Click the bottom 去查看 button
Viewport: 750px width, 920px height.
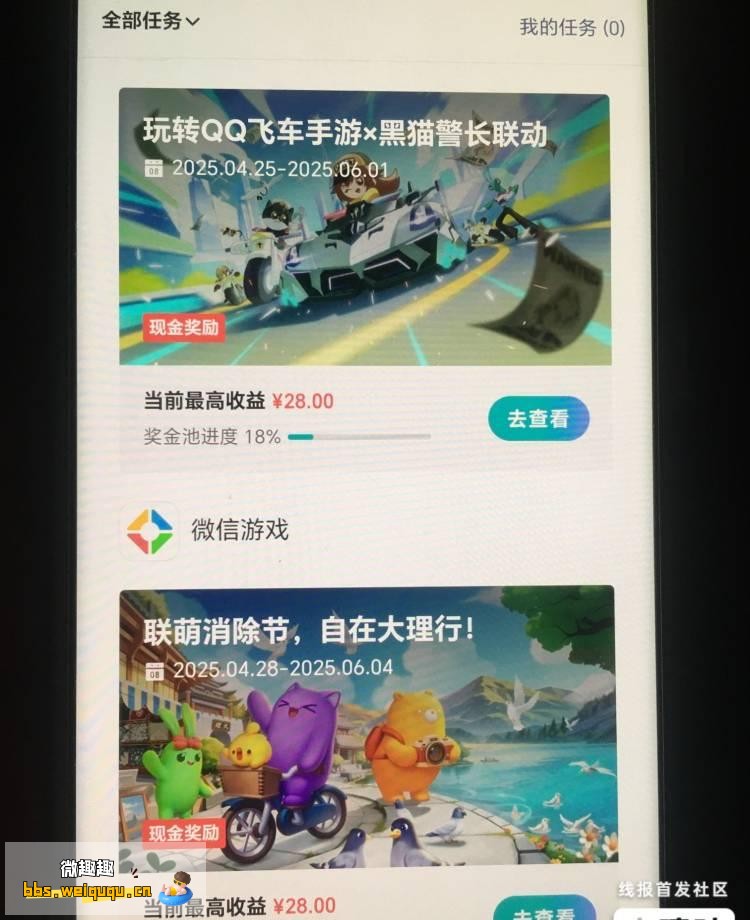click(x=541, y=912)
